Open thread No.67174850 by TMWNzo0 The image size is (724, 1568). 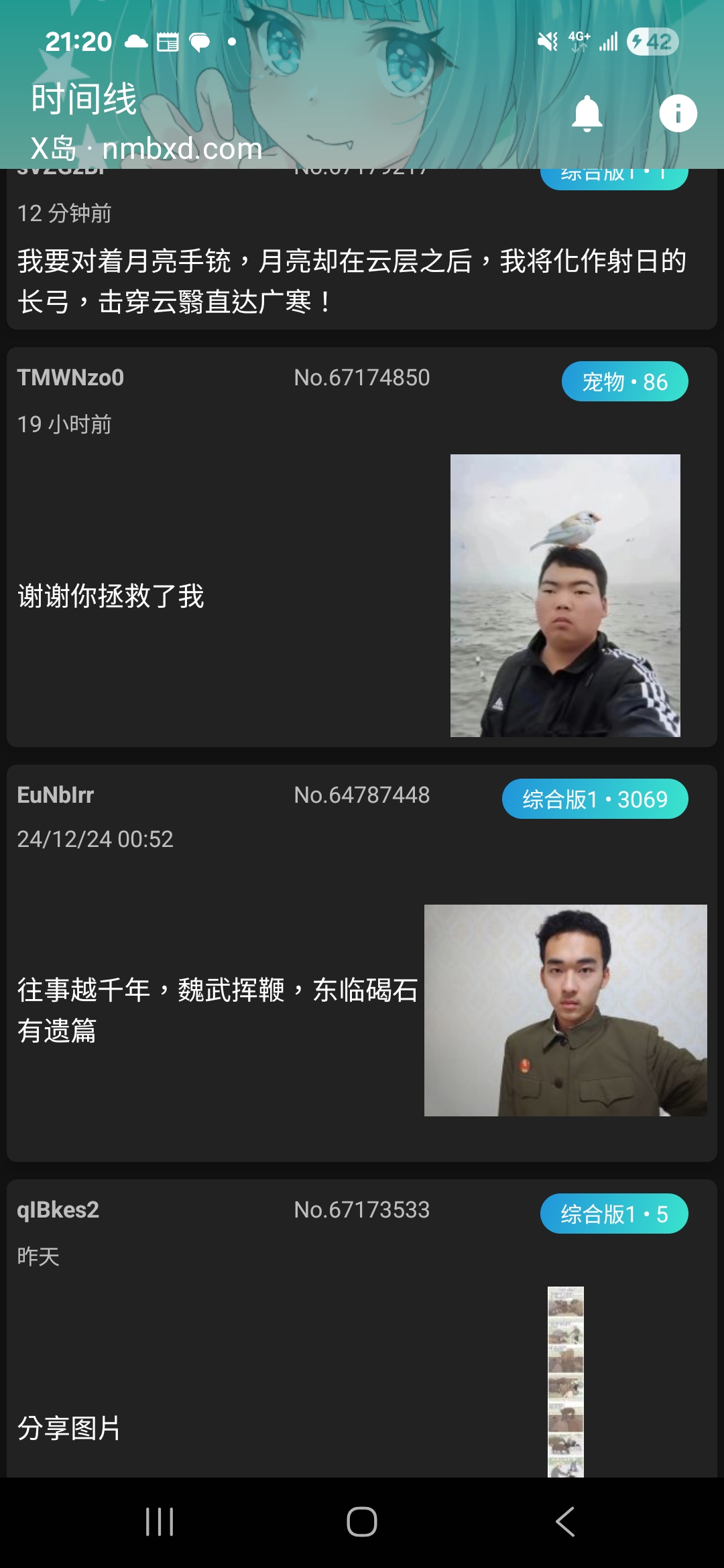click(x=221, y=595)
